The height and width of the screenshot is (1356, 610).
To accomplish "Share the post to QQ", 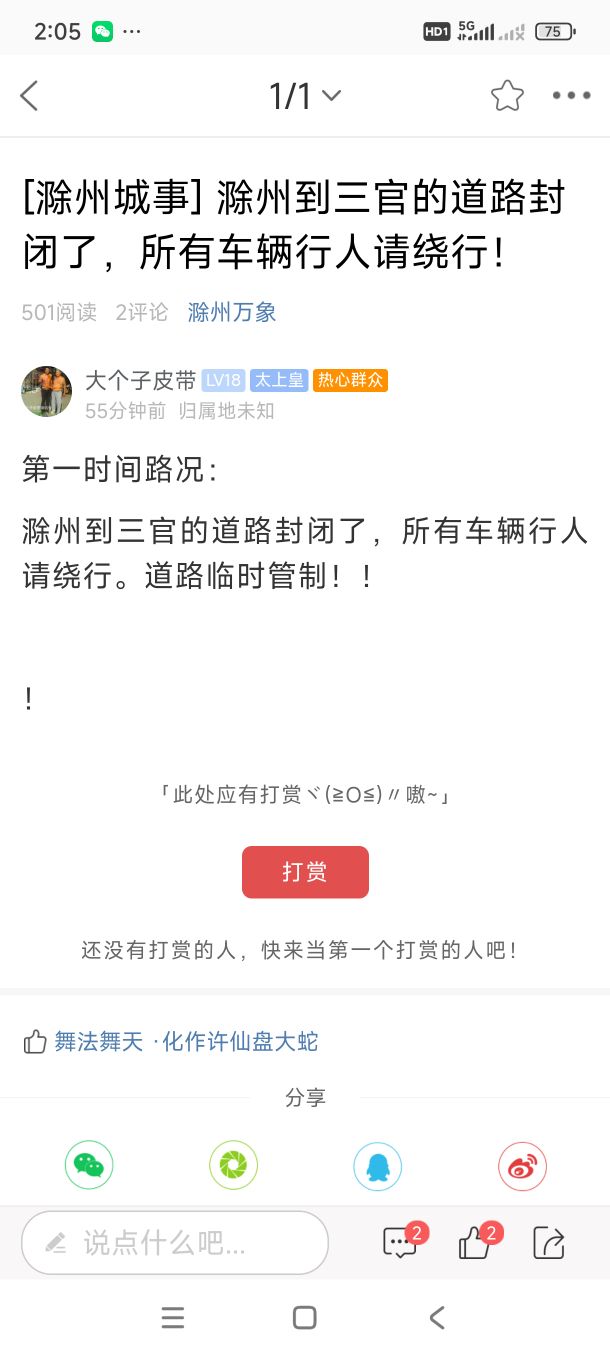I will click(x=377, y=1166).
